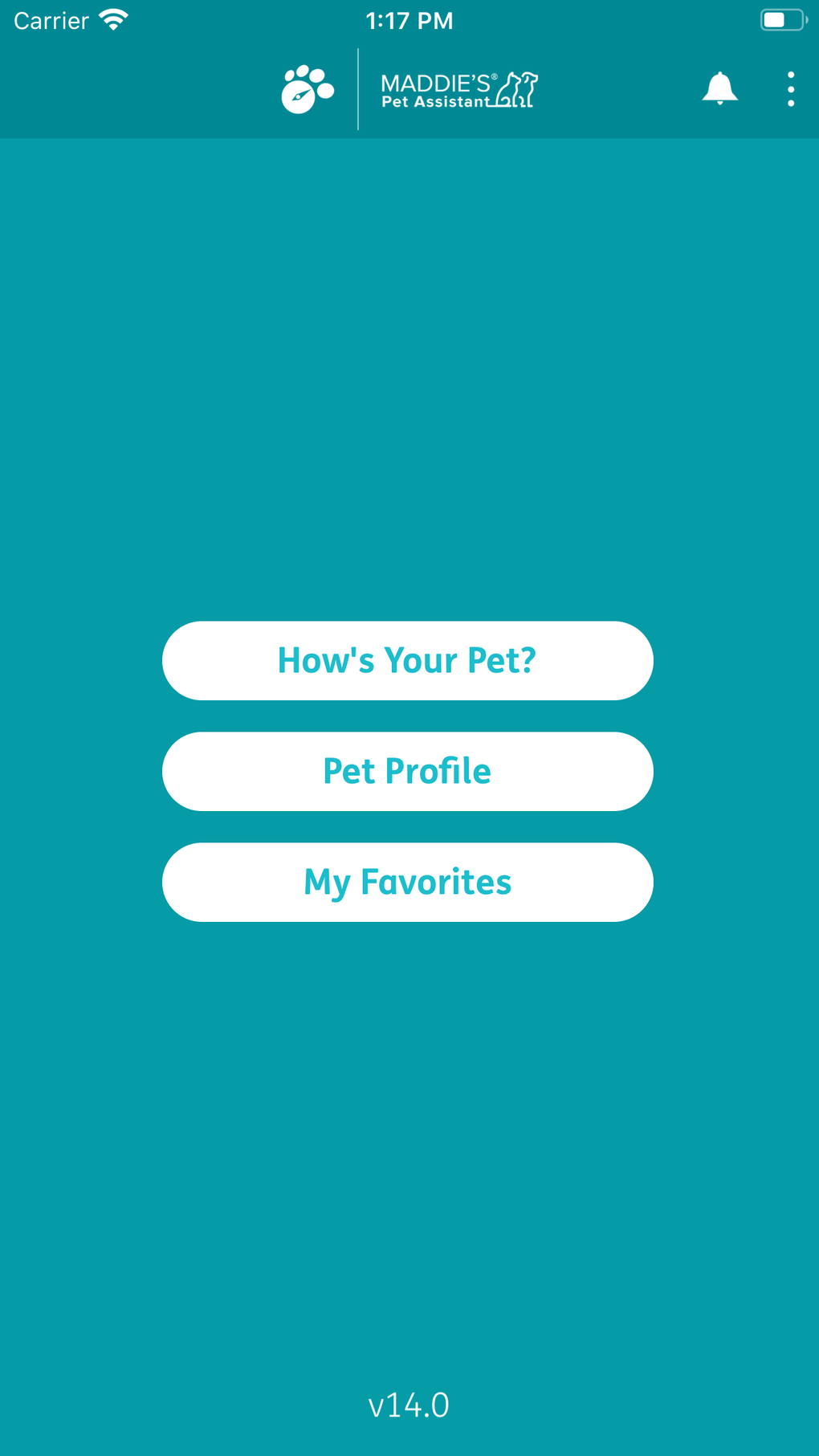Open the notifications bell
Image resolution: width=819 pixels, height=1456 pixels.
719,88
